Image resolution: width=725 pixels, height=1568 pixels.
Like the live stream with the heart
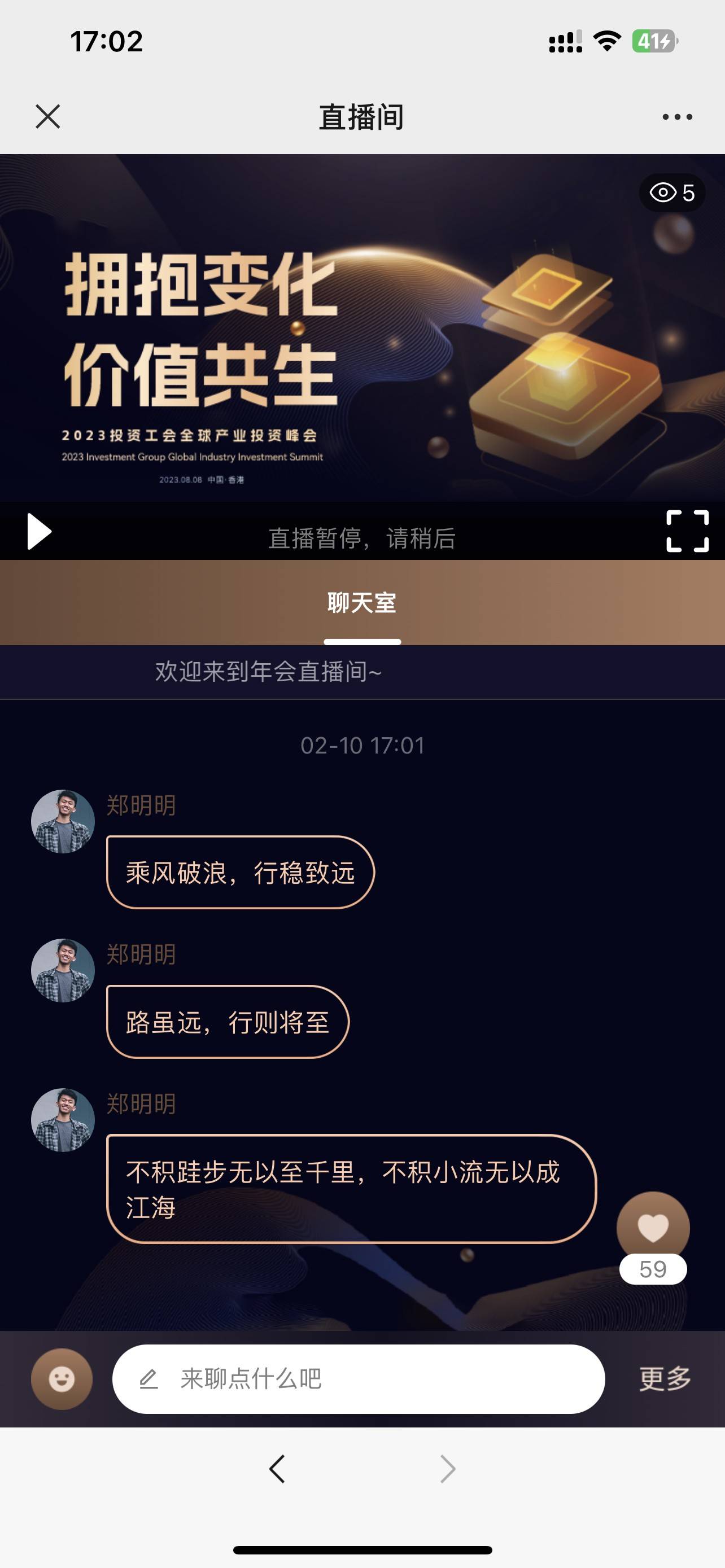[653, 1227]
